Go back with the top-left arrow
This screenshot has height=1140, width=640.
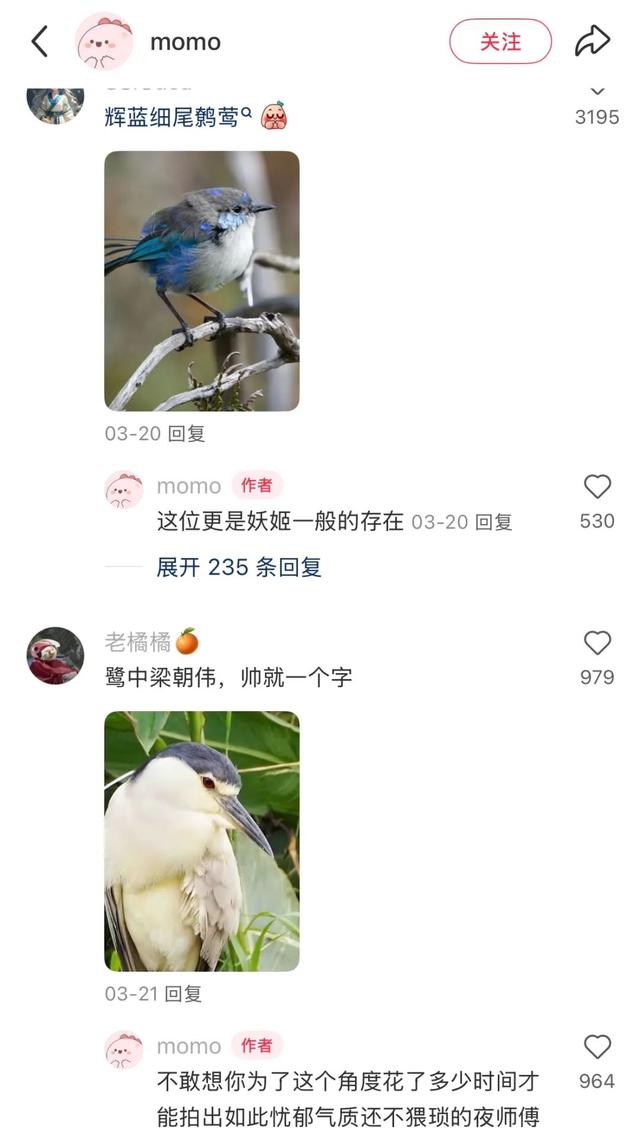point(39,42)
